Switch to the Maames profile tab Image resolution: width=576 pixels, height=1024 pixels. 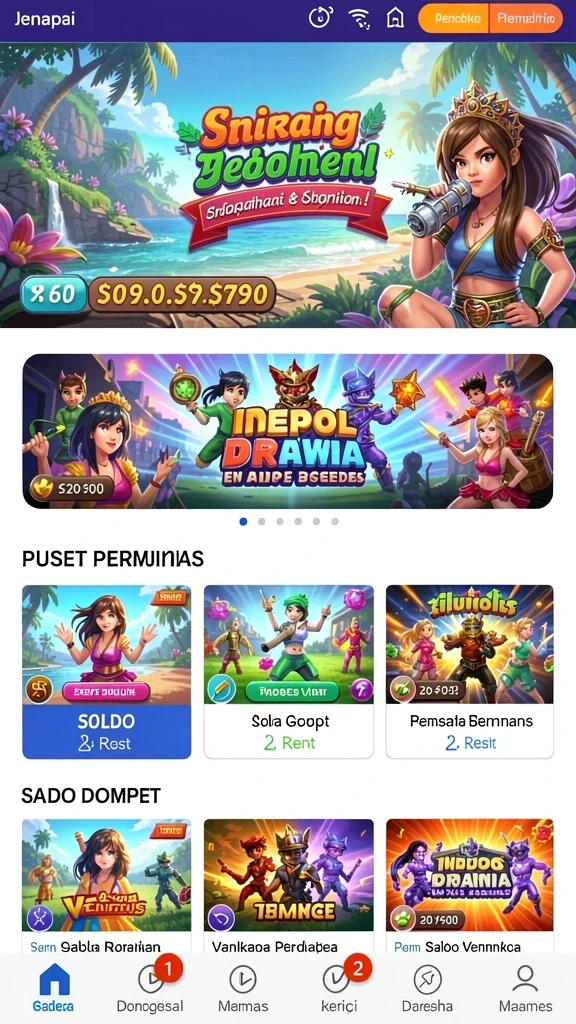click(525, 988)
